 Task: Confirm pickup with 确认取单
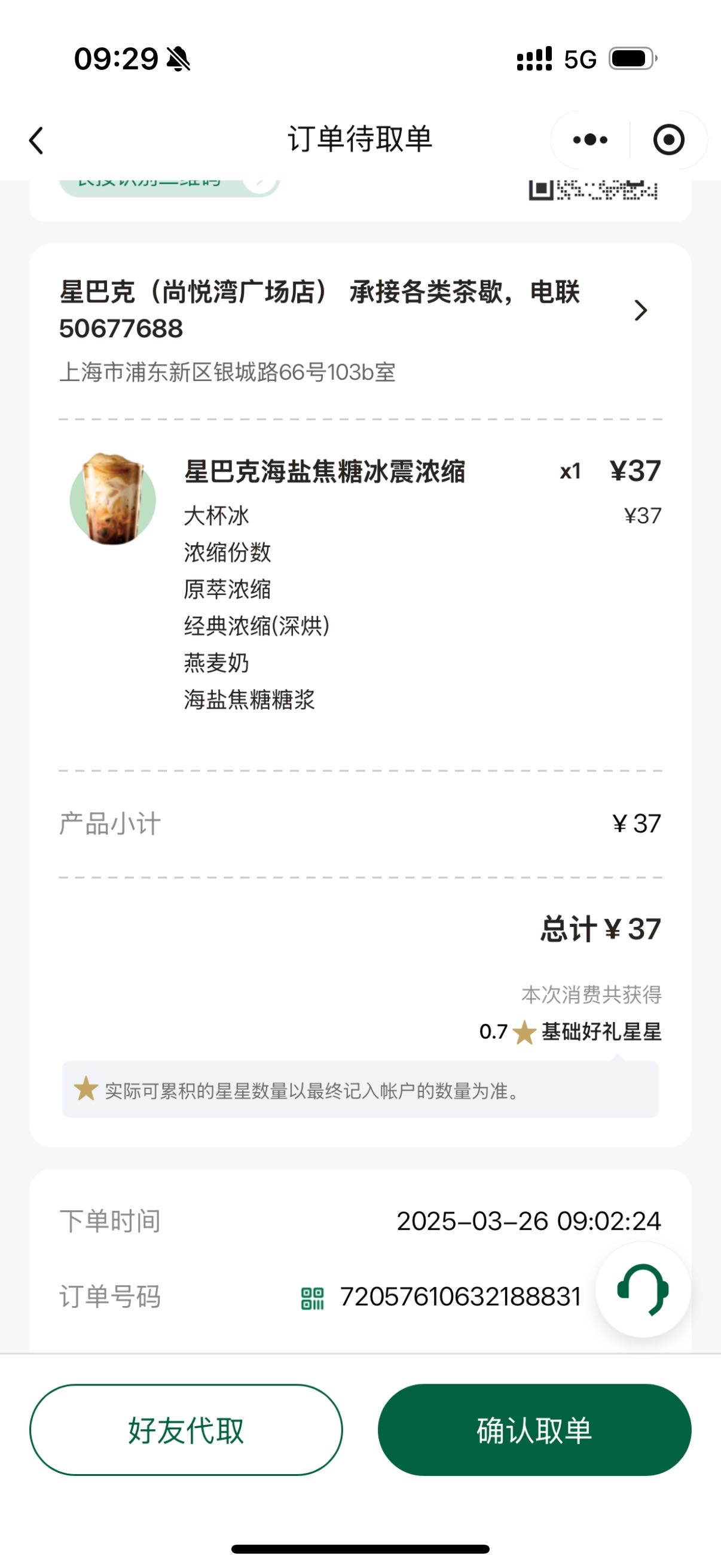pyautogui.click(x=534, y=1430)
